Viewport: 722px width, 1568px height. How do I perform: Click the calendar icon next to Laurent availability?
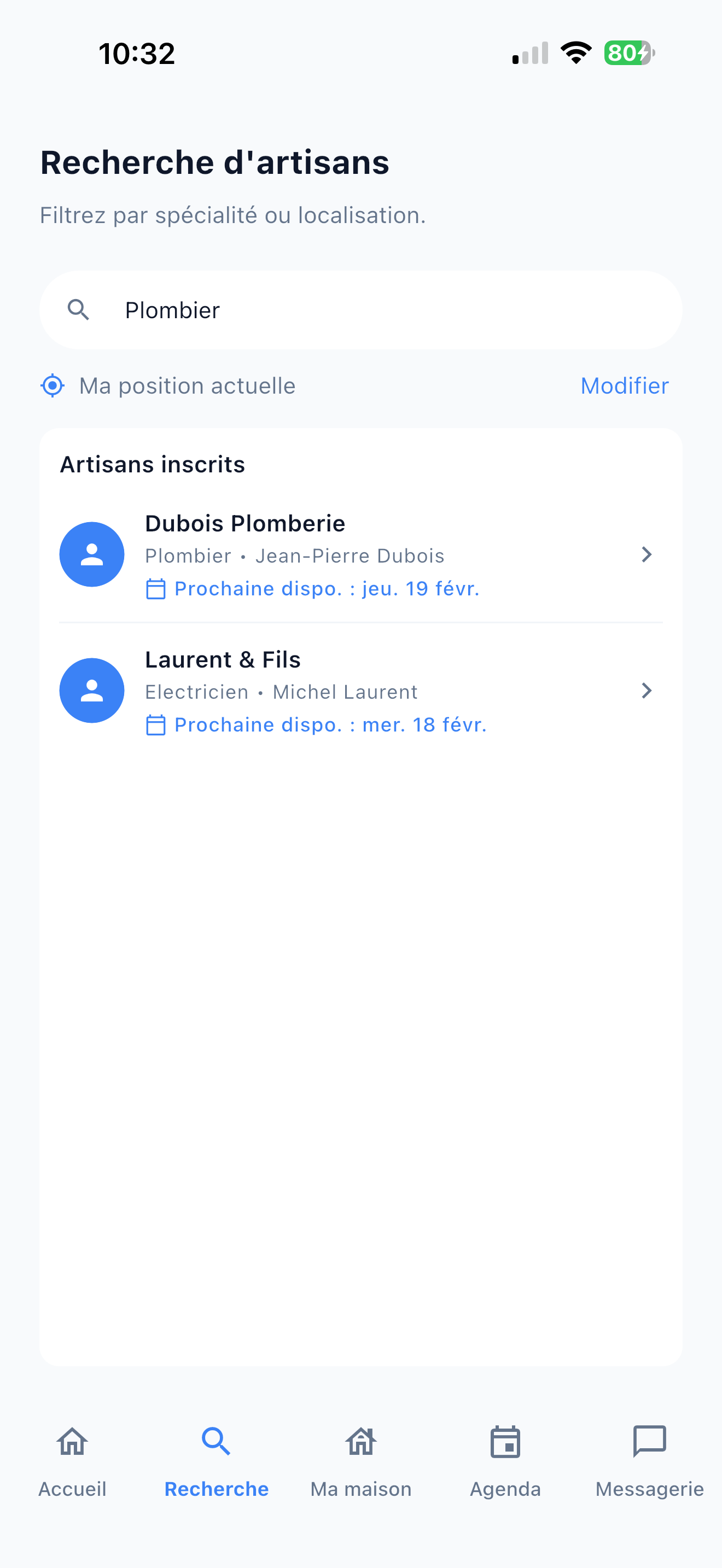[156, 724]
